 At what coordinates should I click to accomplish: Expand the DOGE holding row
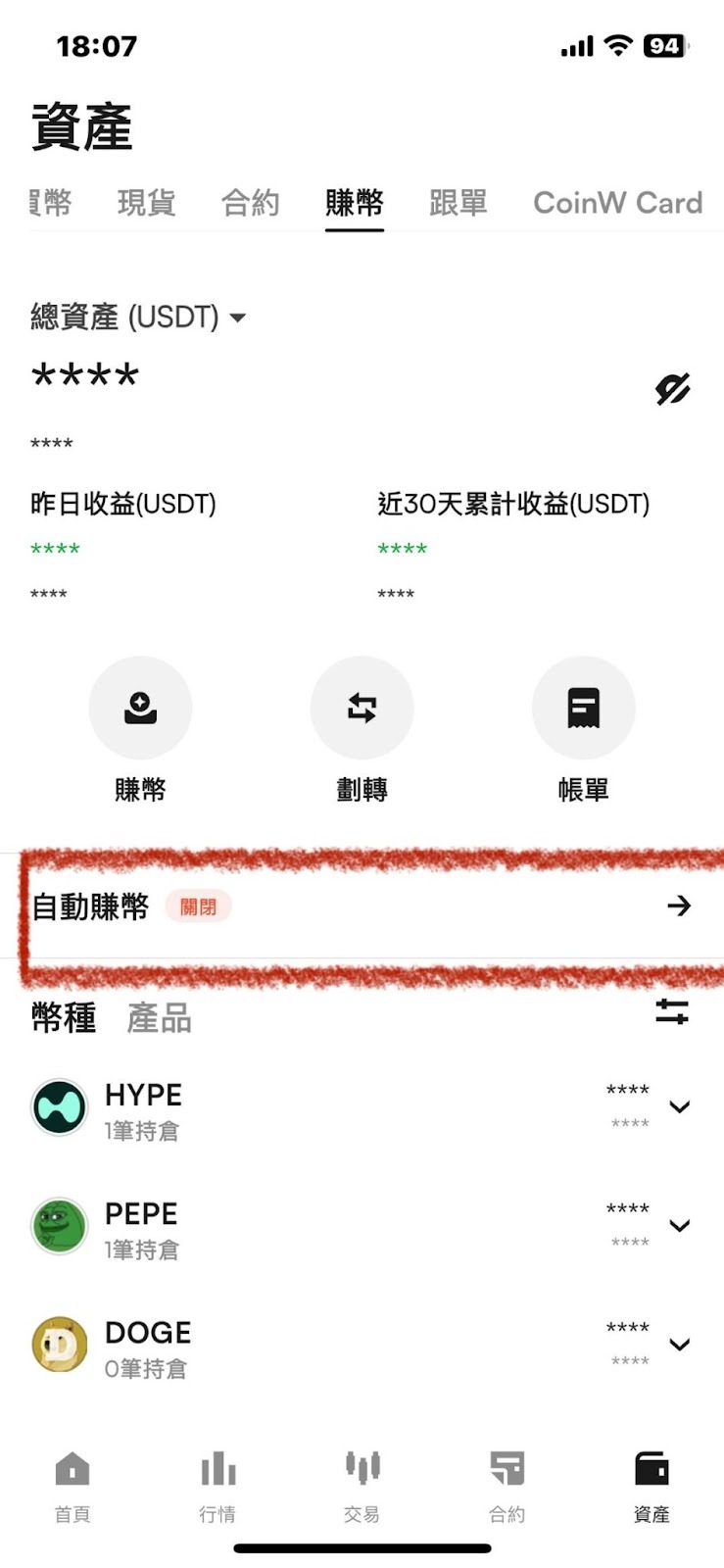(x=362, y=1345)
